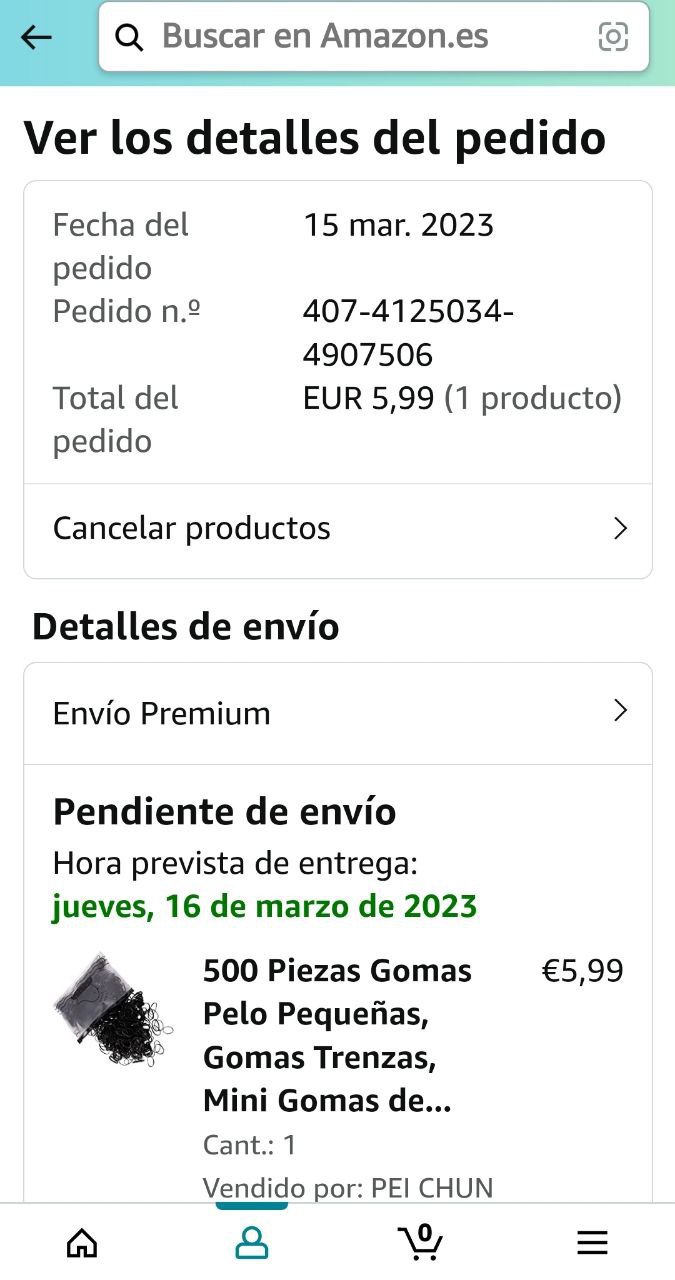Screen dimensions: 675x1280
Task: Tap the Buscar en Amazon.es search field
Action: coord(350,37)
